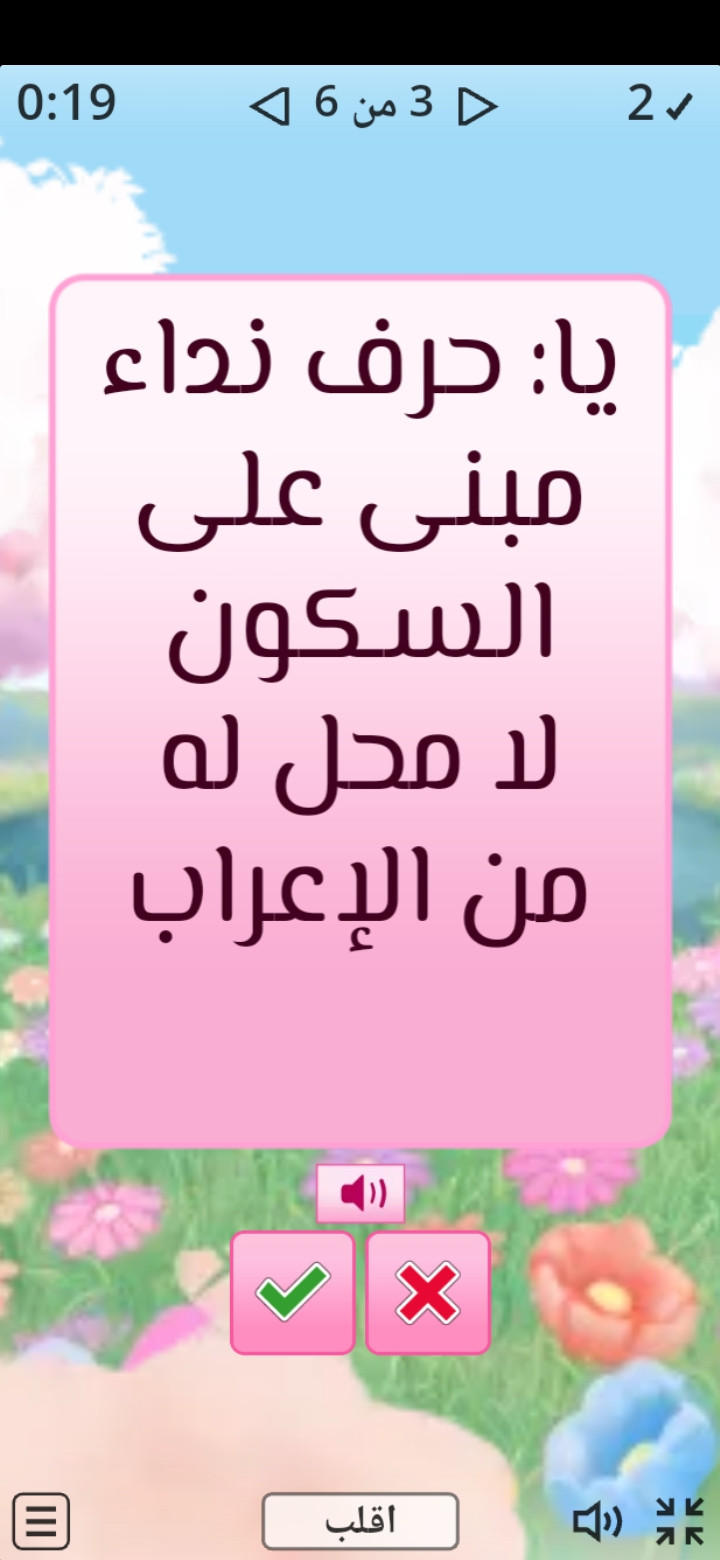
Task: Go to the previous card arrow
Action: coord(269,105)
